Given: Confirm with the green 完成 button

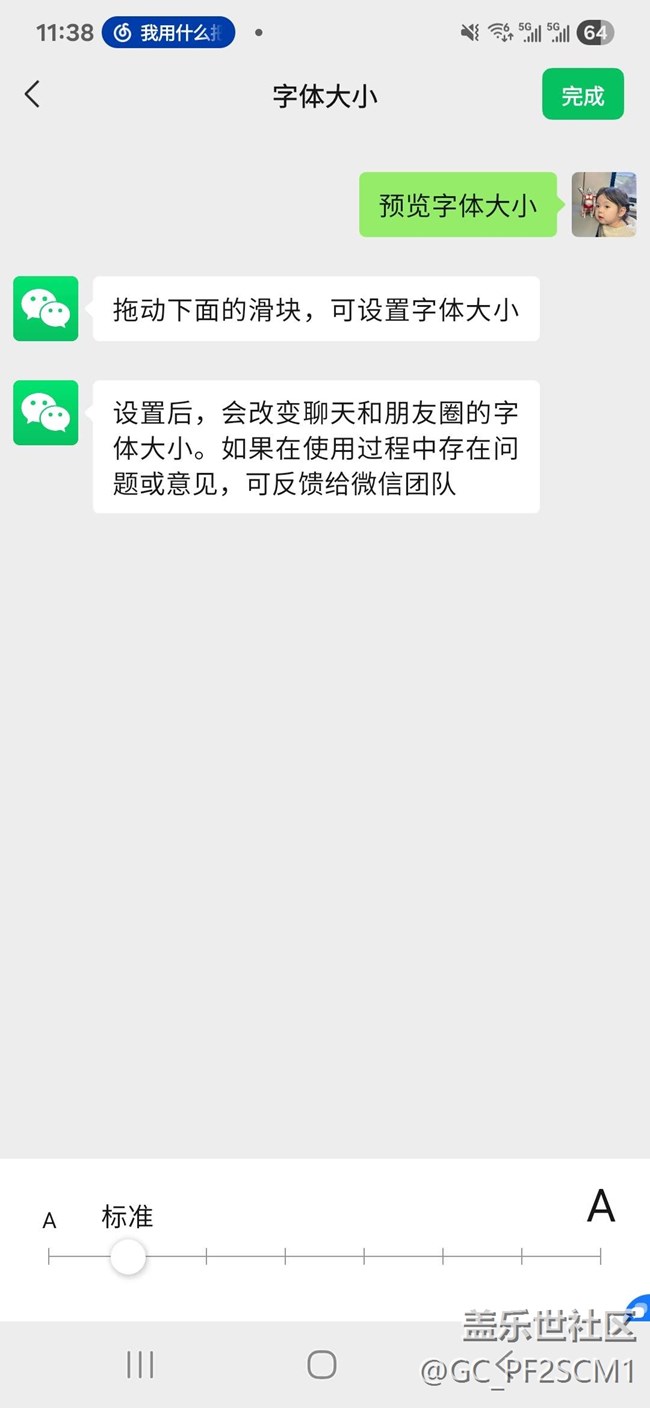Looking at the screenshot, I should point(583,94).
